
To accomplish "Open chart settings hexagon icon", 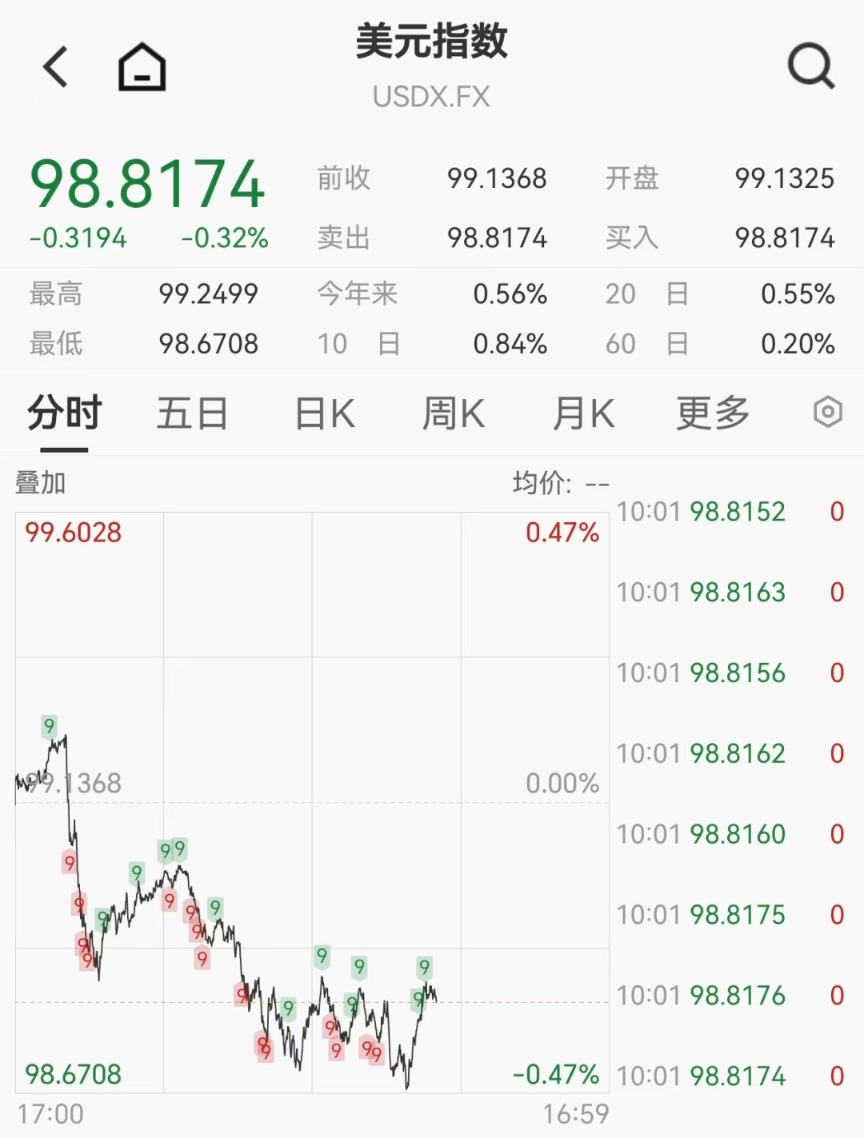I will tap(828, 413).
